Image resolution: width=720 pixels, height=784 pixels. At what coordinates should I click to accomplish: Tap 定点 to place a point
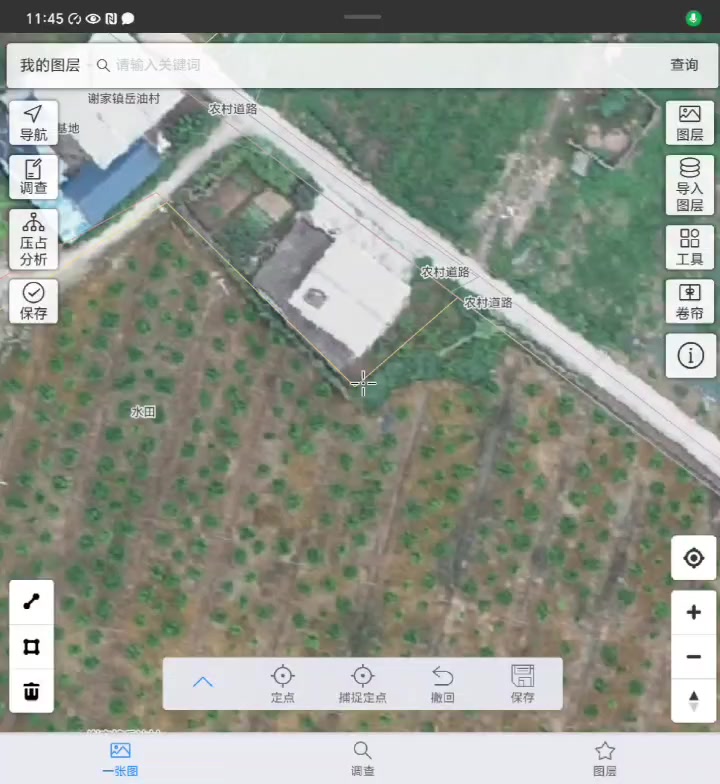(x=283, y=684)
